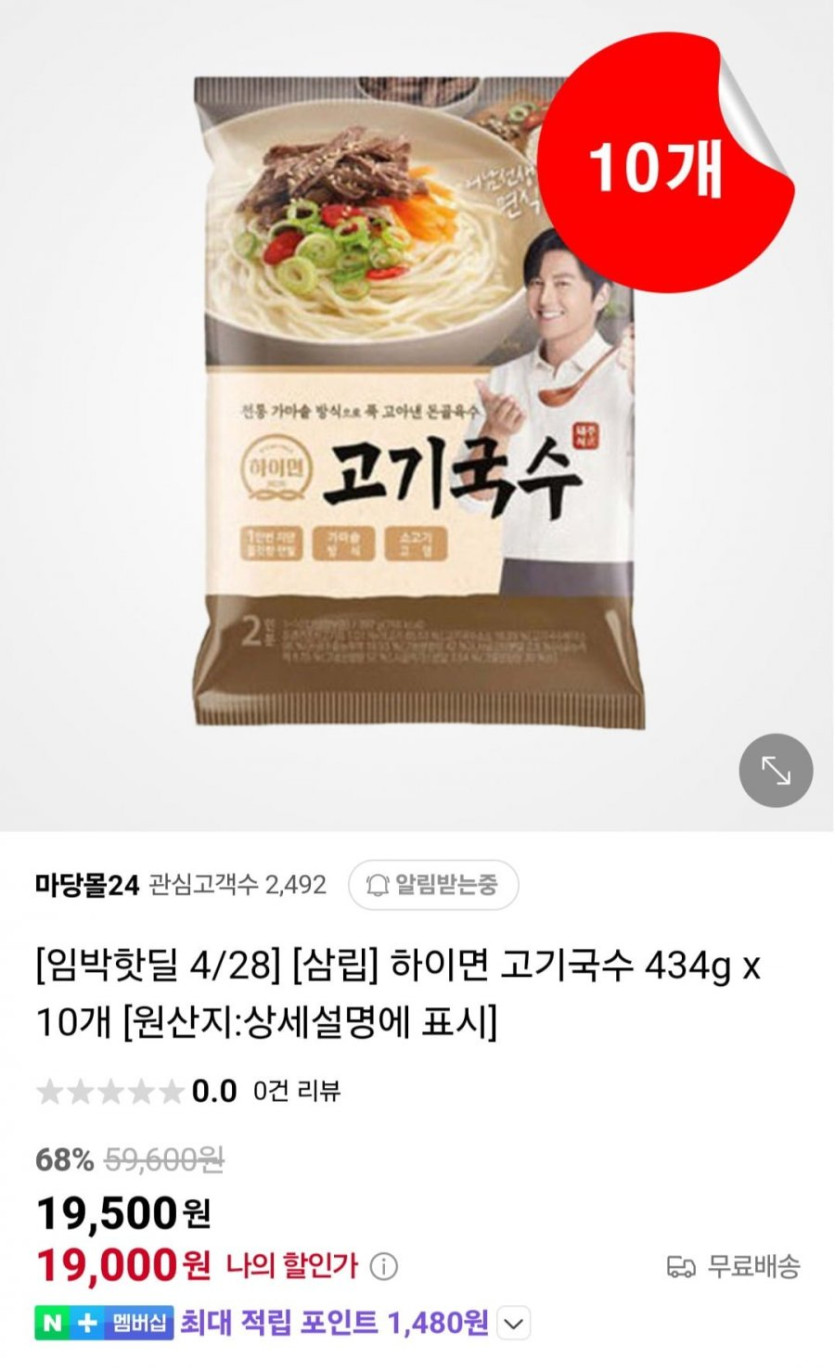
Task: Open the 고기국수 product image
Action: (418, 400)
